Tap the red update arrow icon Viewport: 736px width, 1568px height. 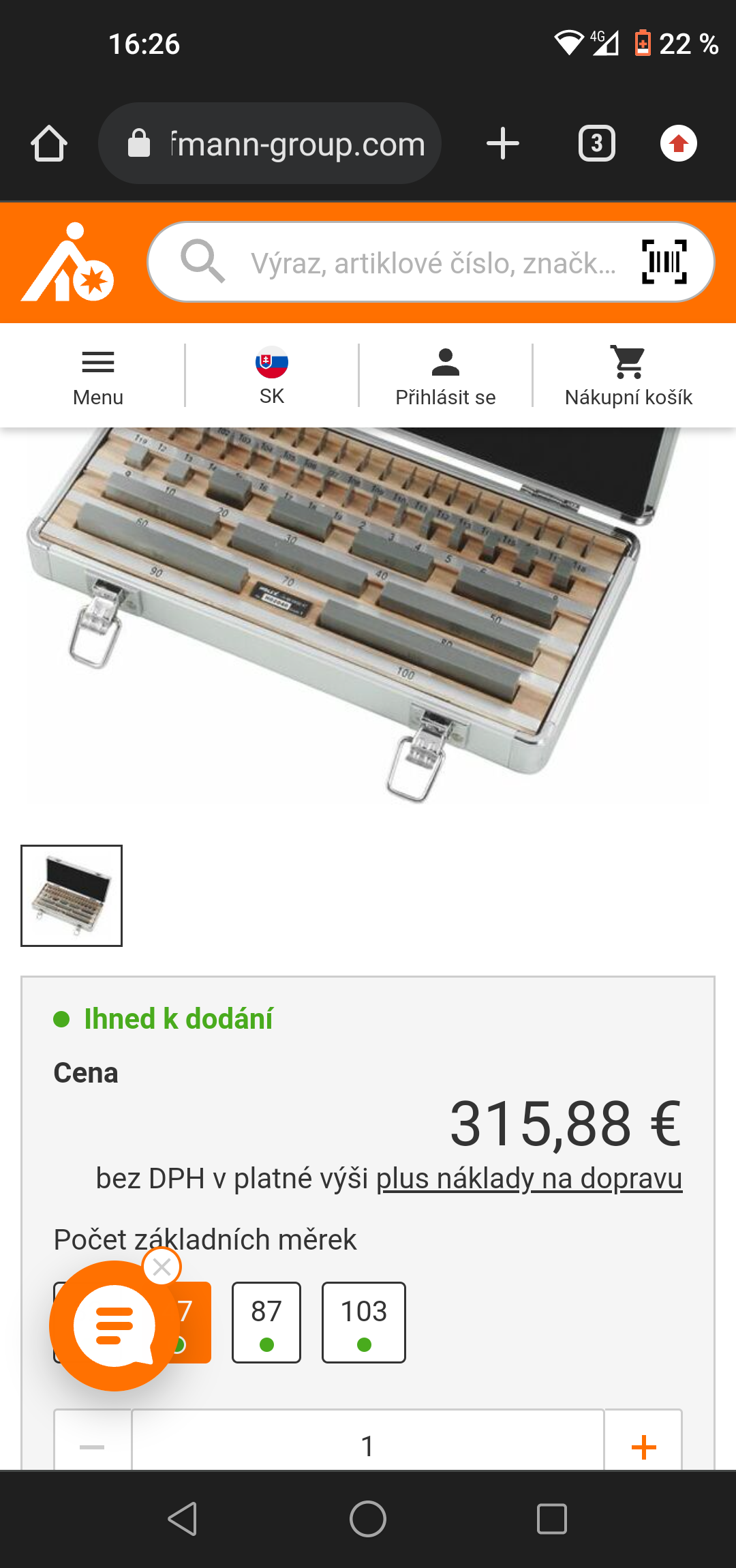pyautogui.click(x=678, y=144)
